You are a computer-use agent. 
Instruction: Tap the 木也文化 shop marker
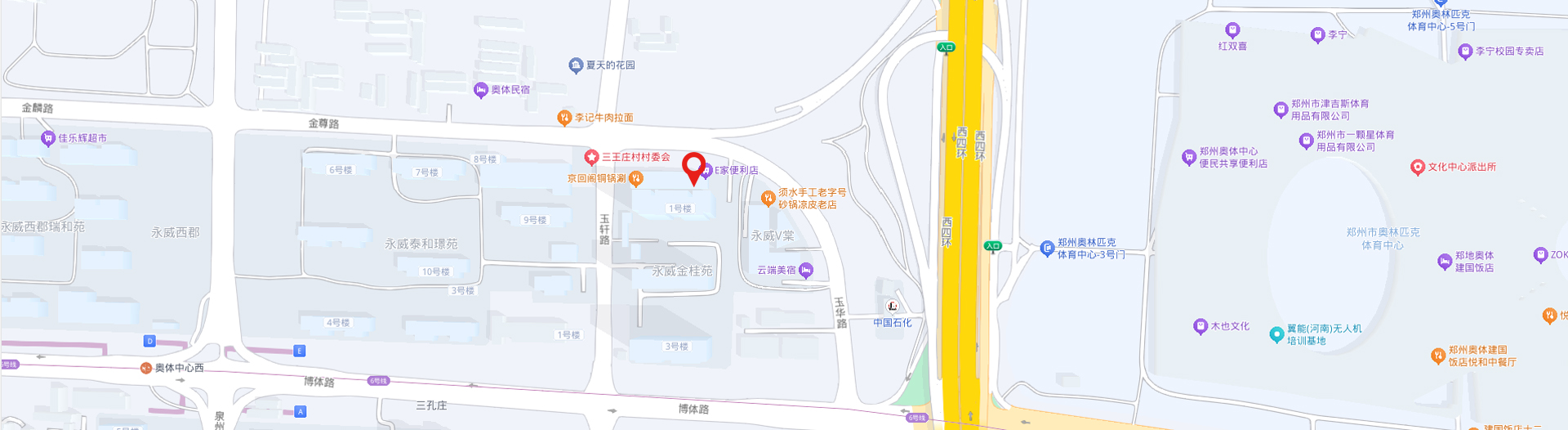[x=1200, y=326]
